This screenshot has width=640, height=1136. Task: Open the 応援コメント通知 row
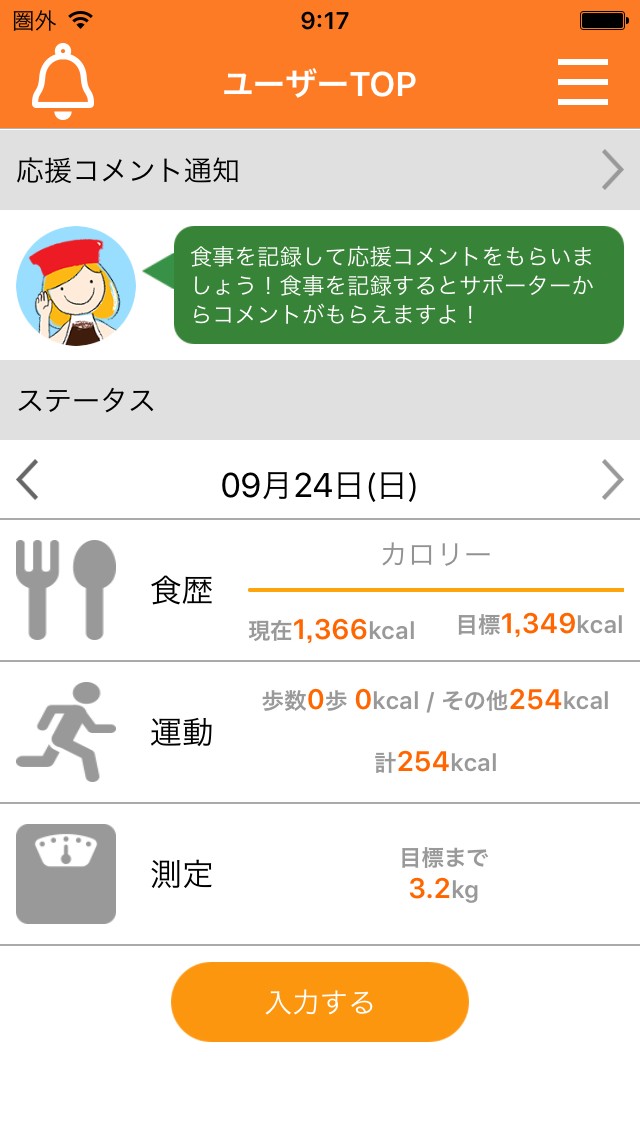320,171
